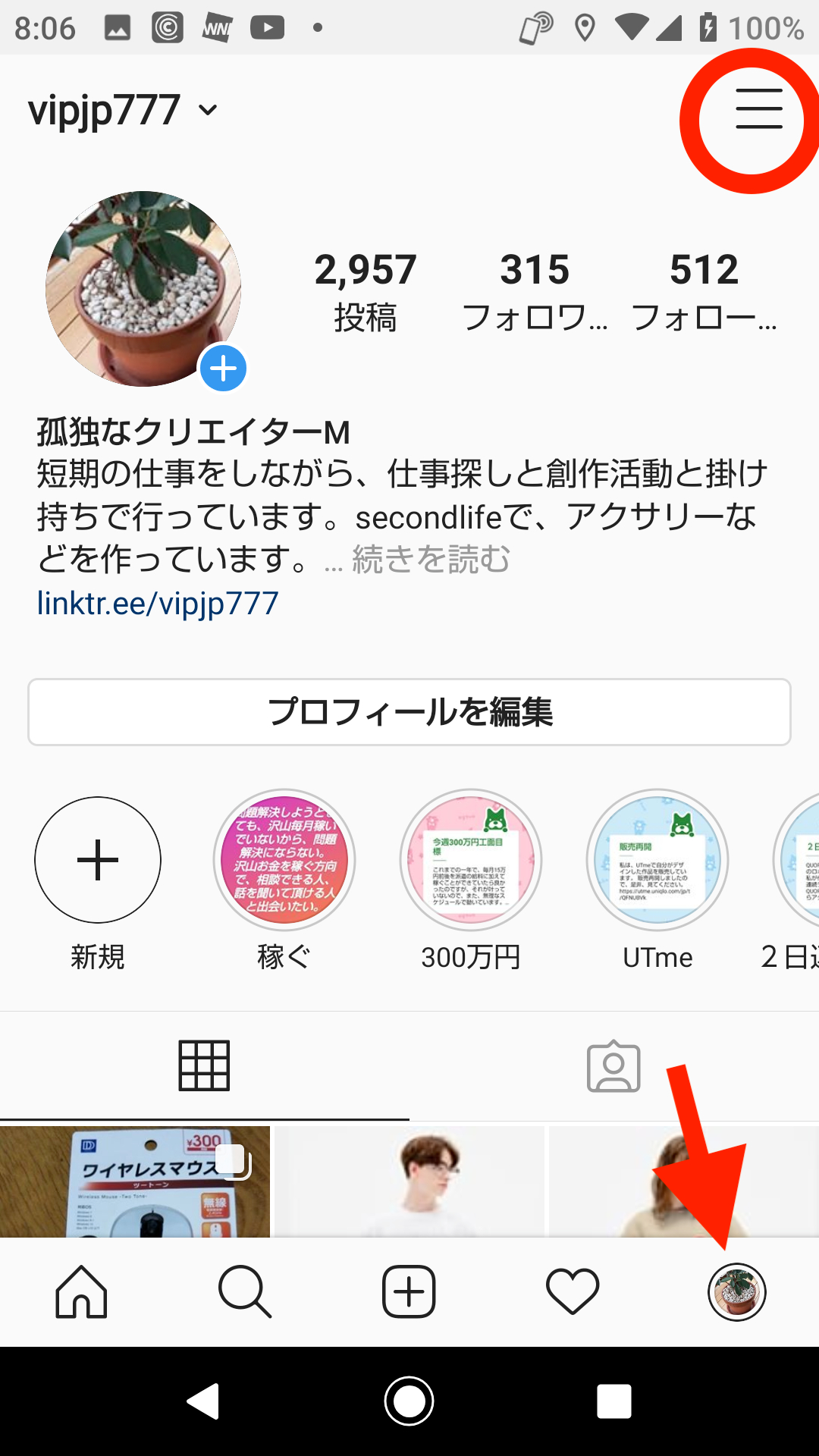Open the 300万円 story highlight
The height and width of the screenshot is (1456, 819).
coord(471,859)
